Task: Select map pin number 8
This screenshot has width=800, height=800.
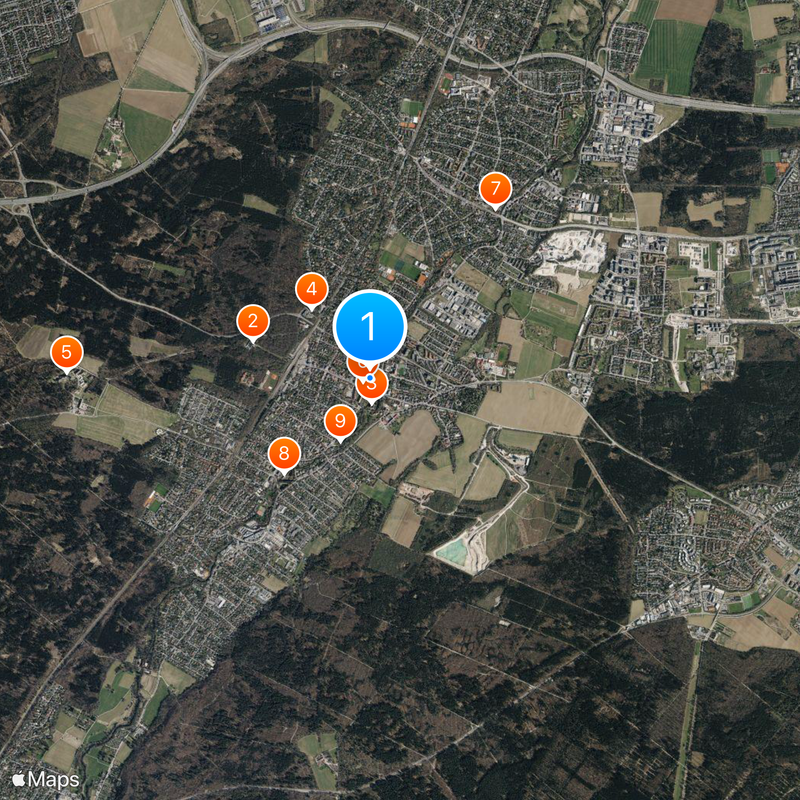Action: coord(284,455)
